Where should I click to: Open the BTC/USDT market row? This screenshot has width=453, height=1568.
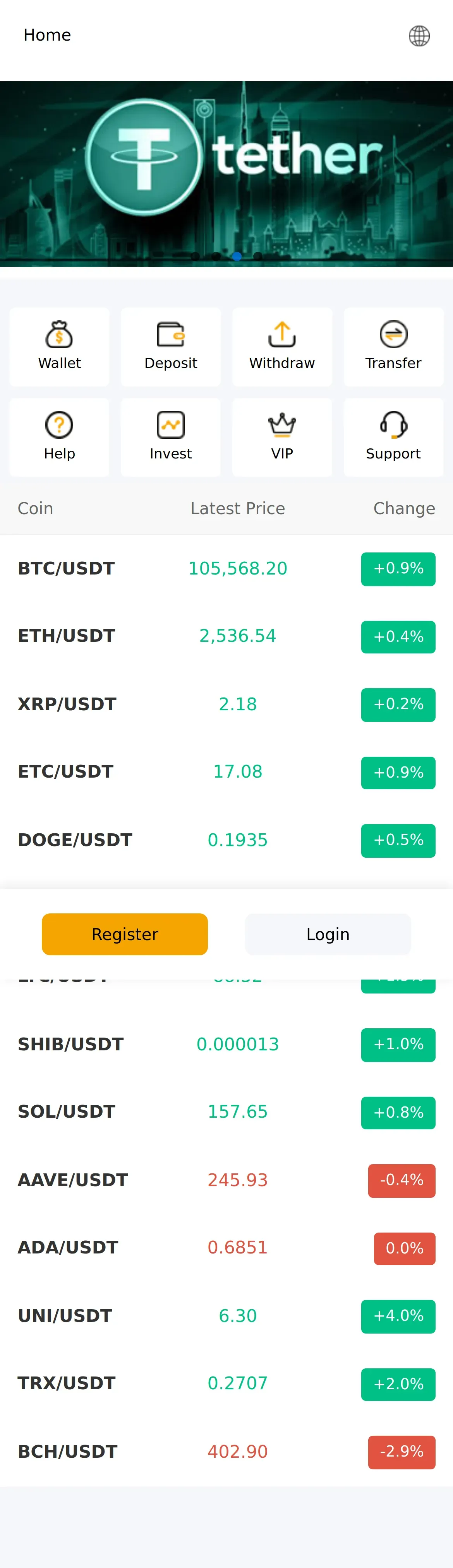click(x=226, y=569)
